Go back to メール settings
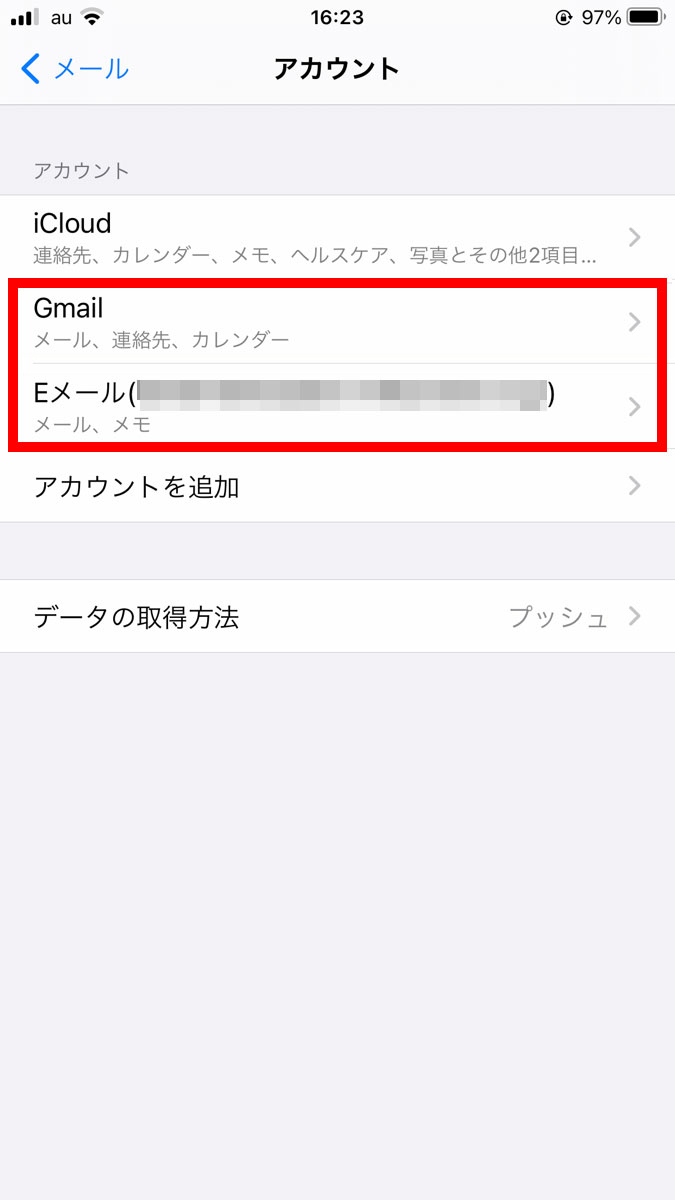This screenshot has width=675, height=1200. pyautogui.click(x=75, y=69)
